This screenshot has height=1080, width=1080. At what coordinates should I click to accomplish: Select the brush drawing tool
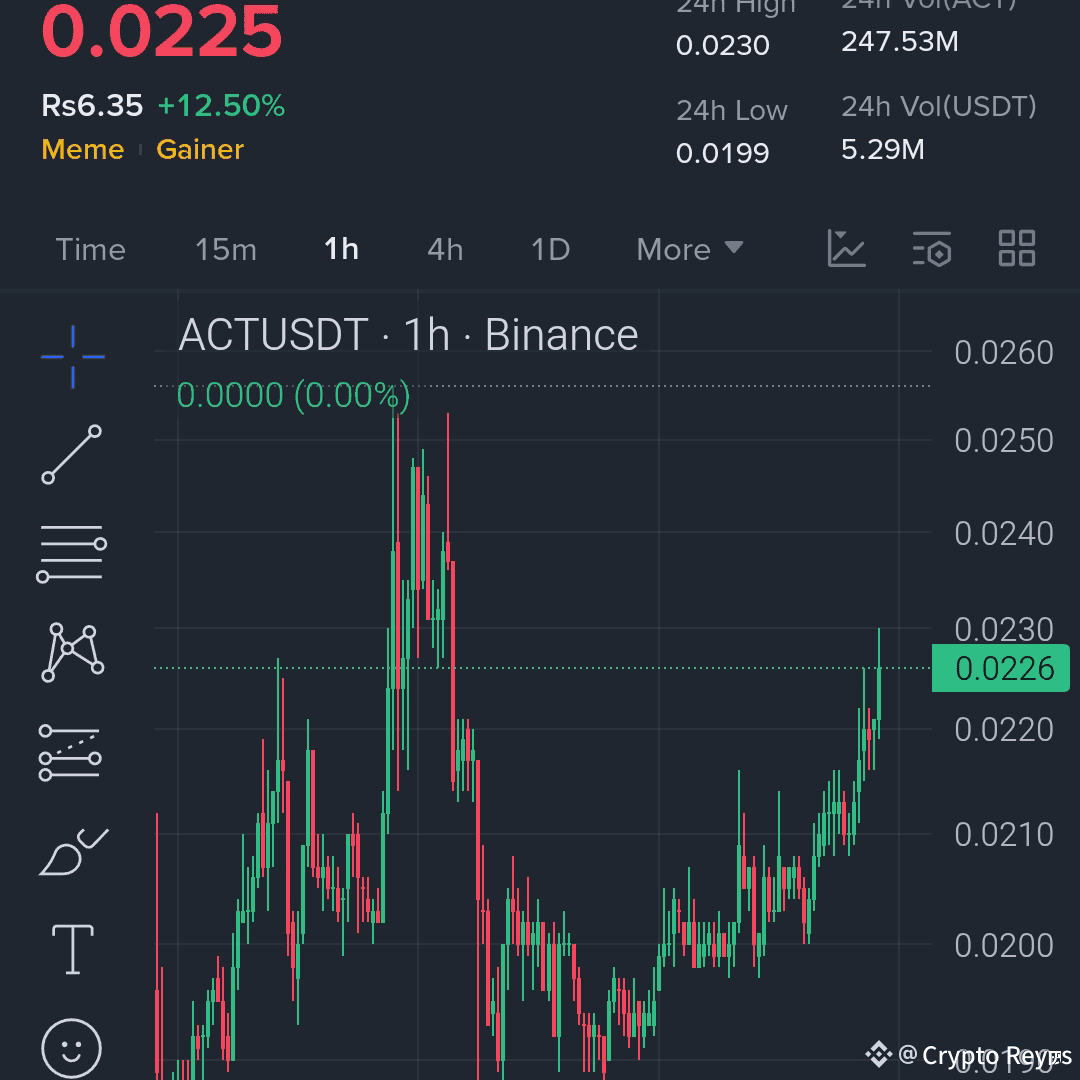[72, 852]
